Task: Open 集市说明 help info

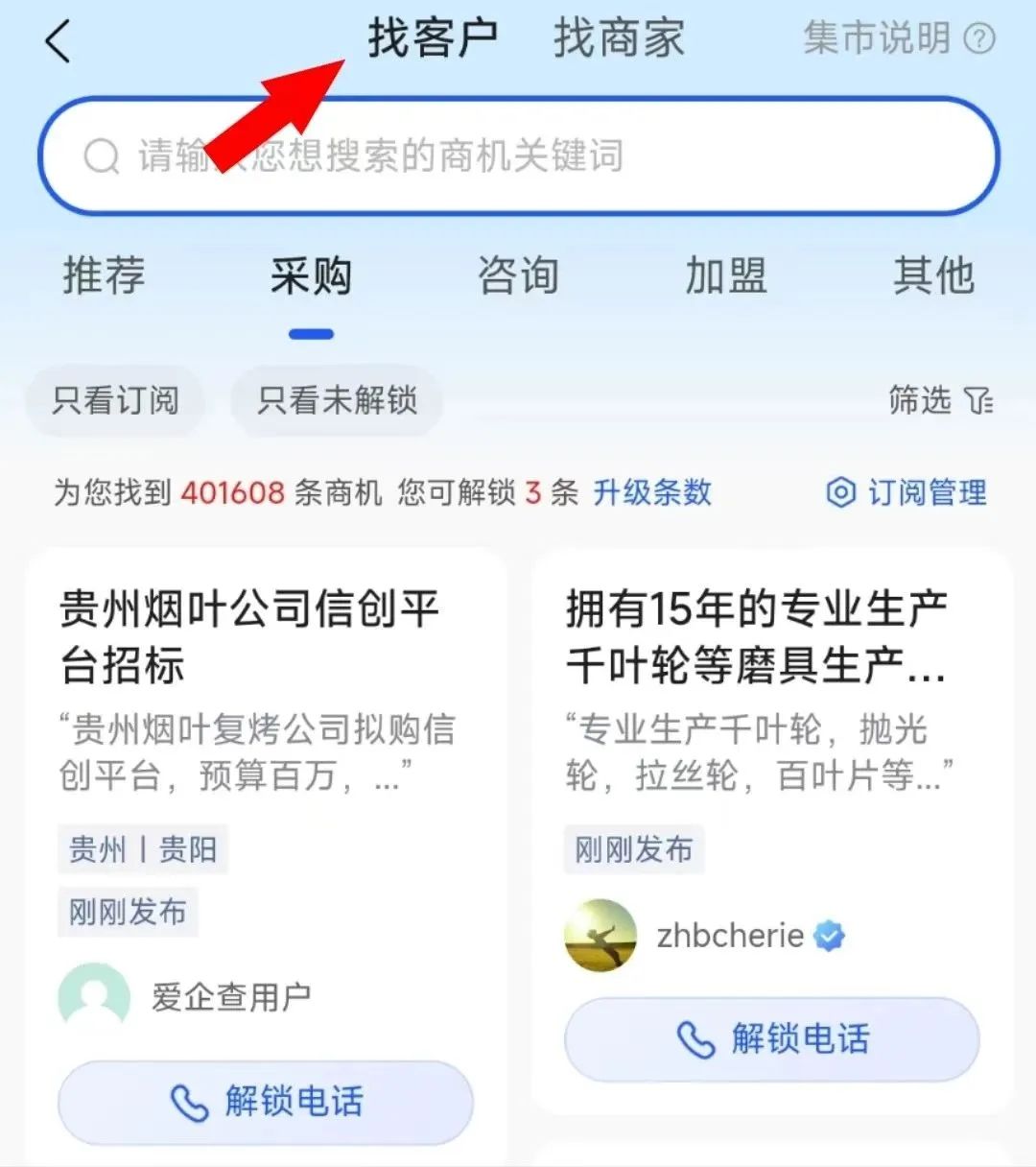Action: 899,39
